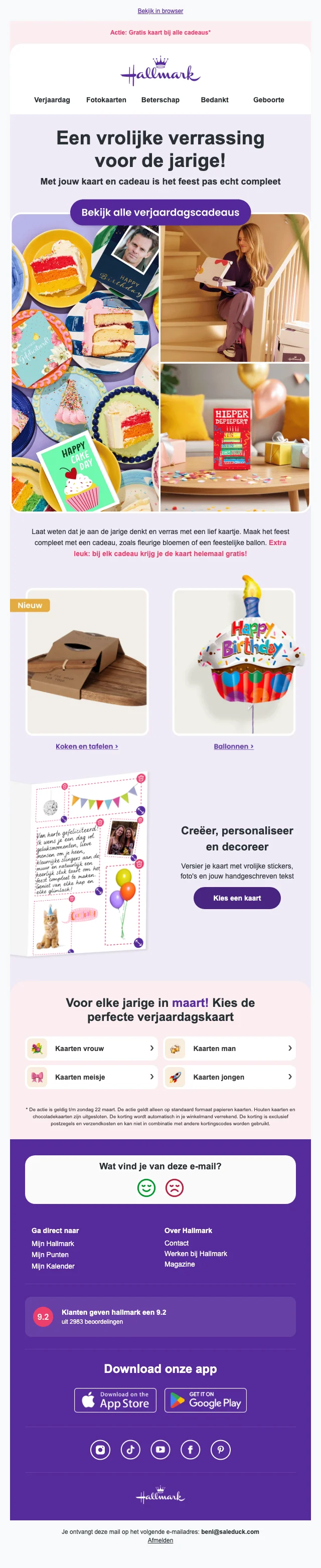
Task: Select the Beterschap category
Action: (x=160, y=100)
